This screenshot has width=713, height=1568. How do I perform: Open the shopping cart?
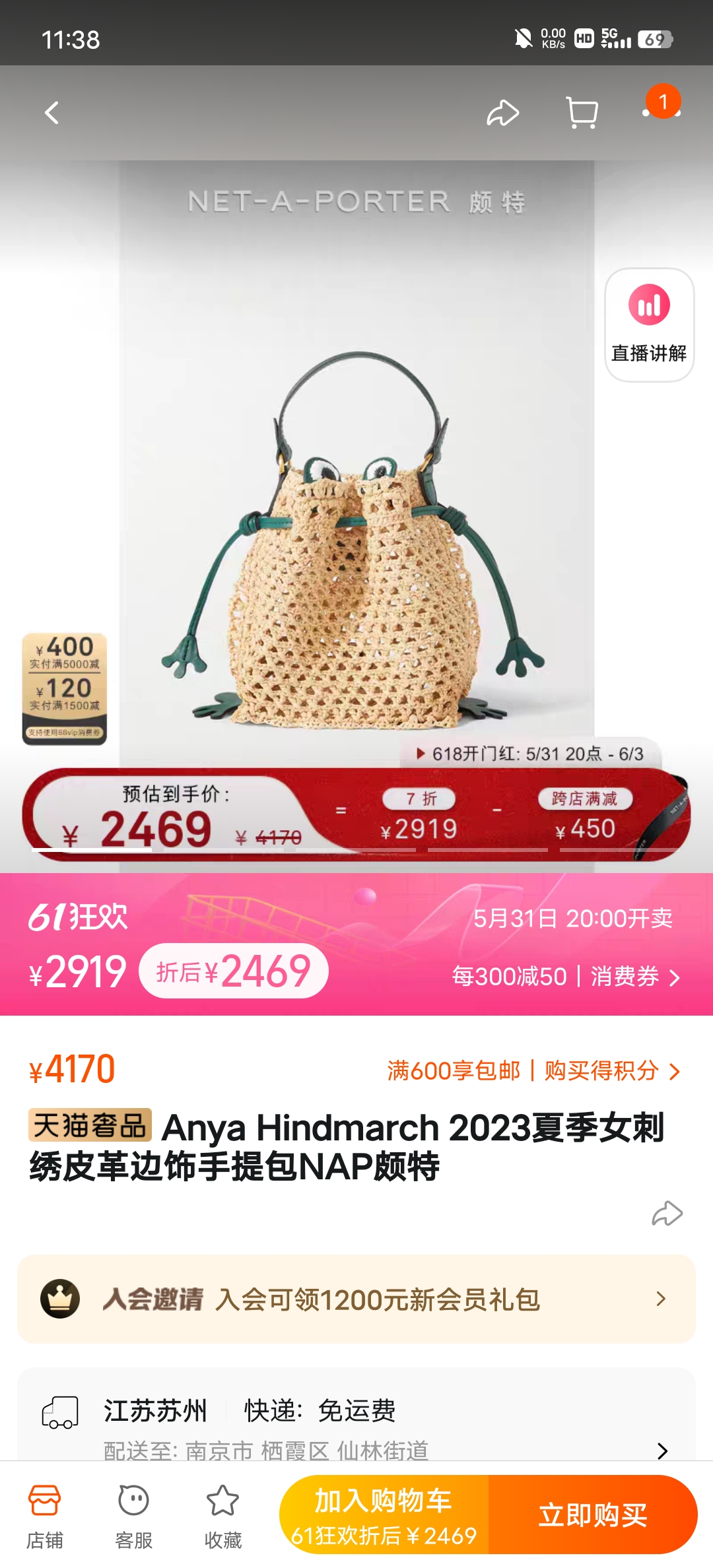coord(582,113)
